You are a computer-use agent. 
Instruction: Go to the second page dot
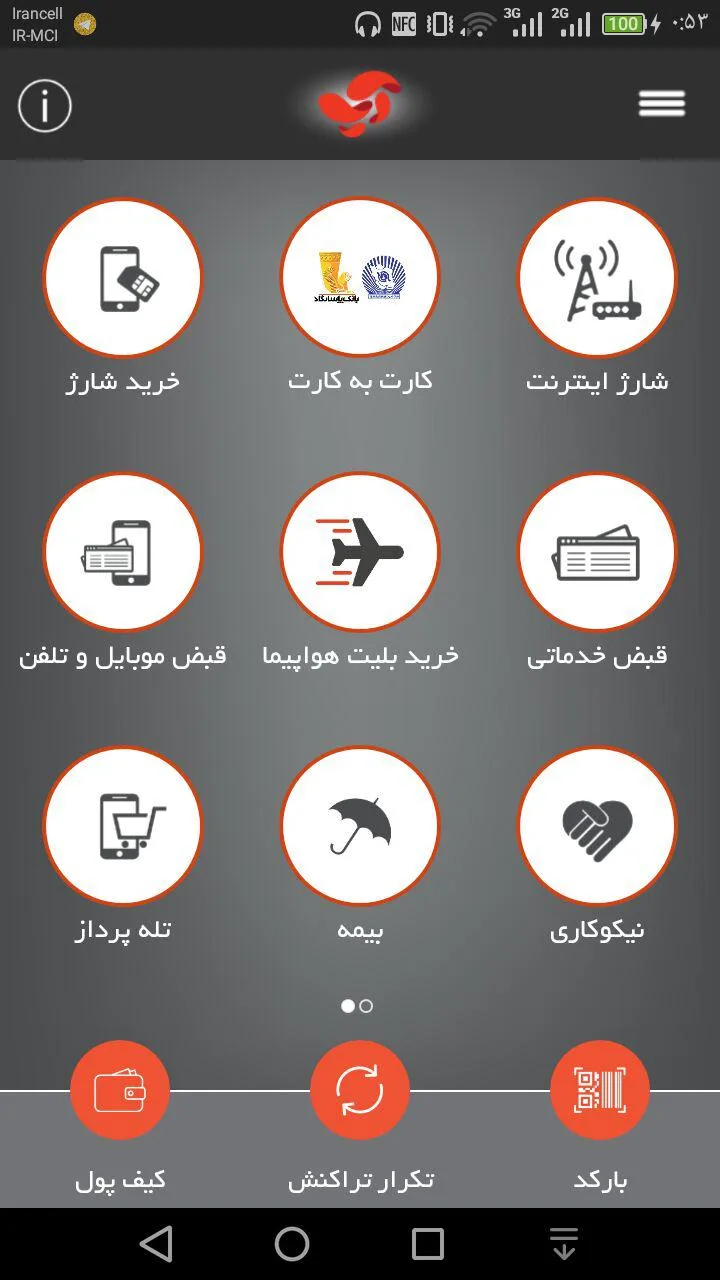(x=366, y=1006)
